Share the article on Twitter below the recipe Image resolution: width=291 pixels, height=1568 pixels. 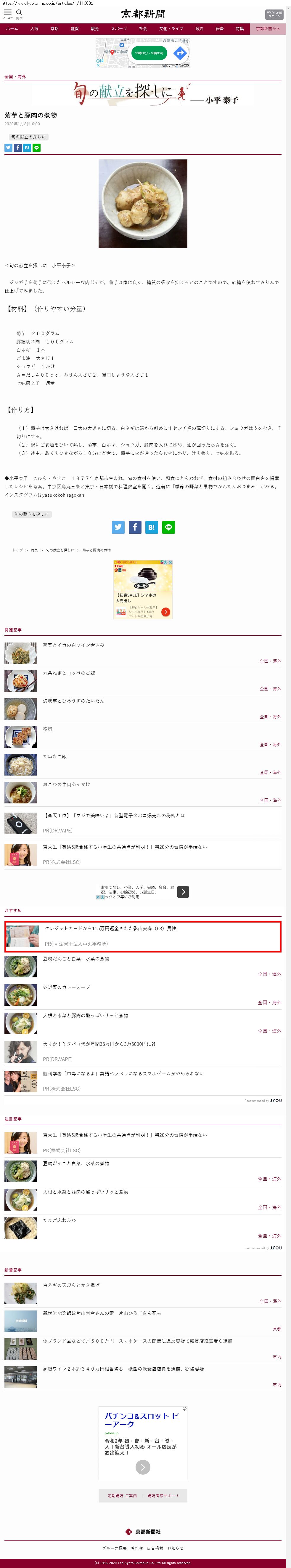[x=118, y=527]
